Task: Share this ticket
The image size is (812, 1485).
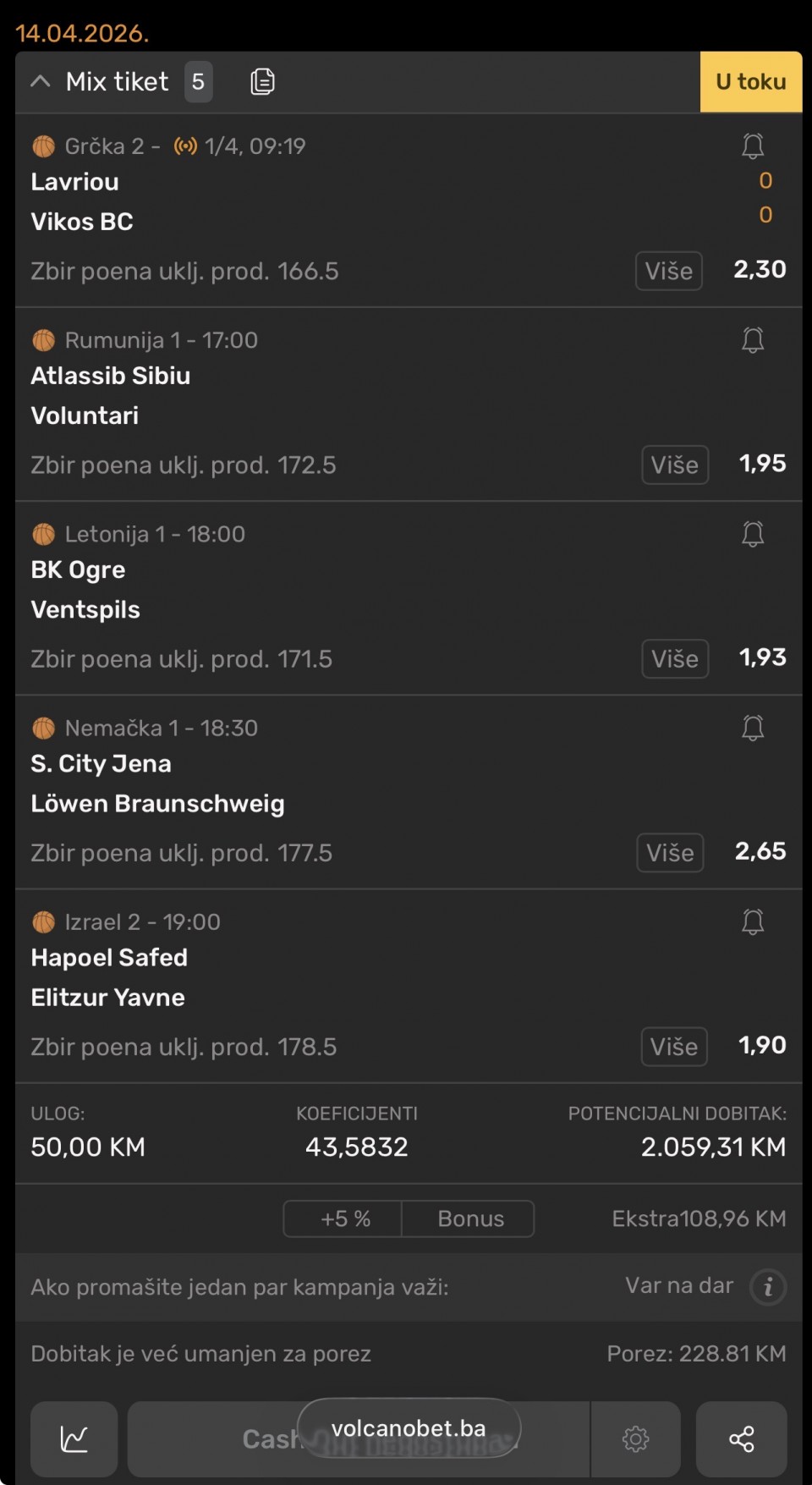Action: (741, 1438)
